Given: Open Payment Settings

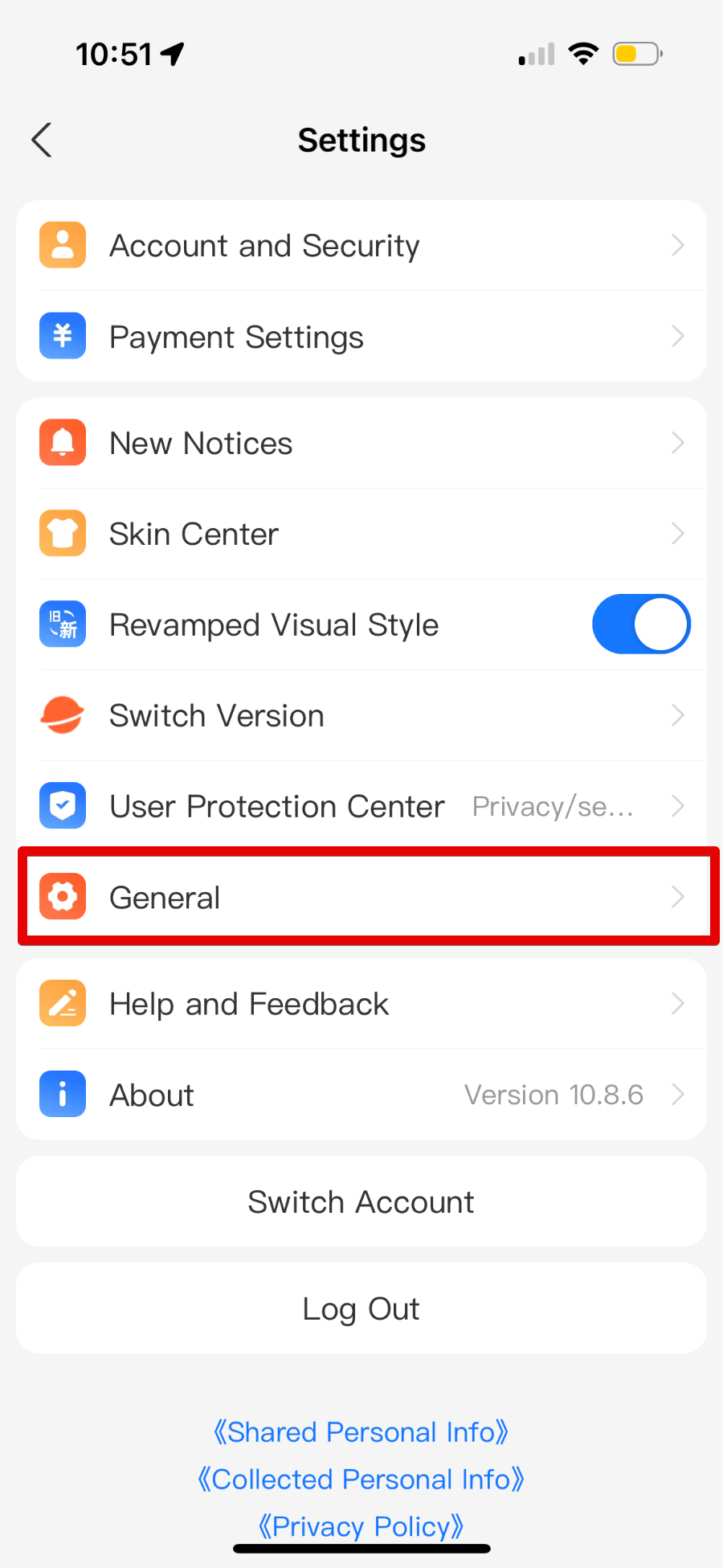Looking at the screenshot, I should coord(361,337).
